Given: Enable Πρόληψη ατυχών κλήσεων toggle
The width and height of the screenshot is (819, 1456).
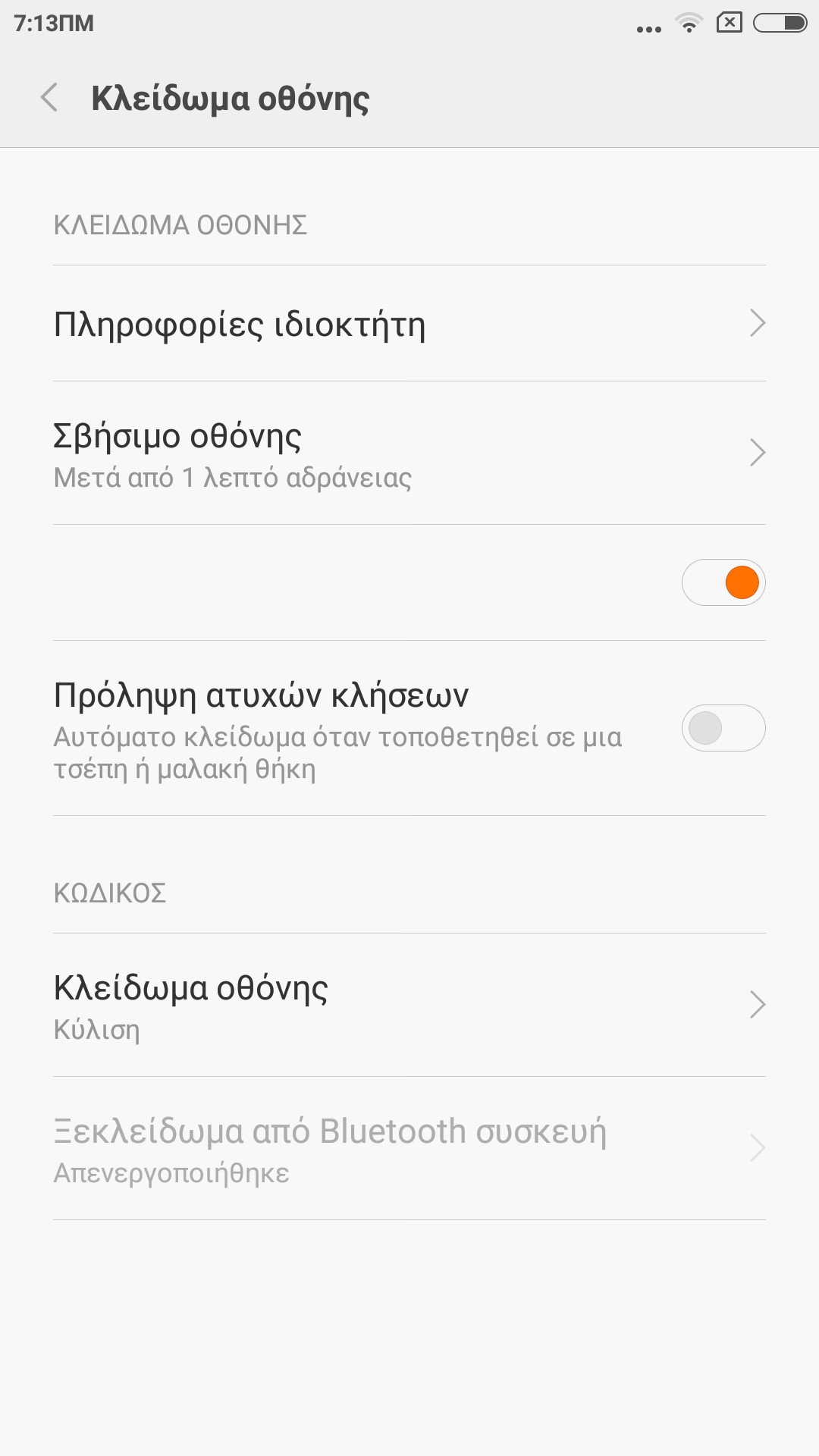Looking at the screenshot, I should (x=723, y=728).
